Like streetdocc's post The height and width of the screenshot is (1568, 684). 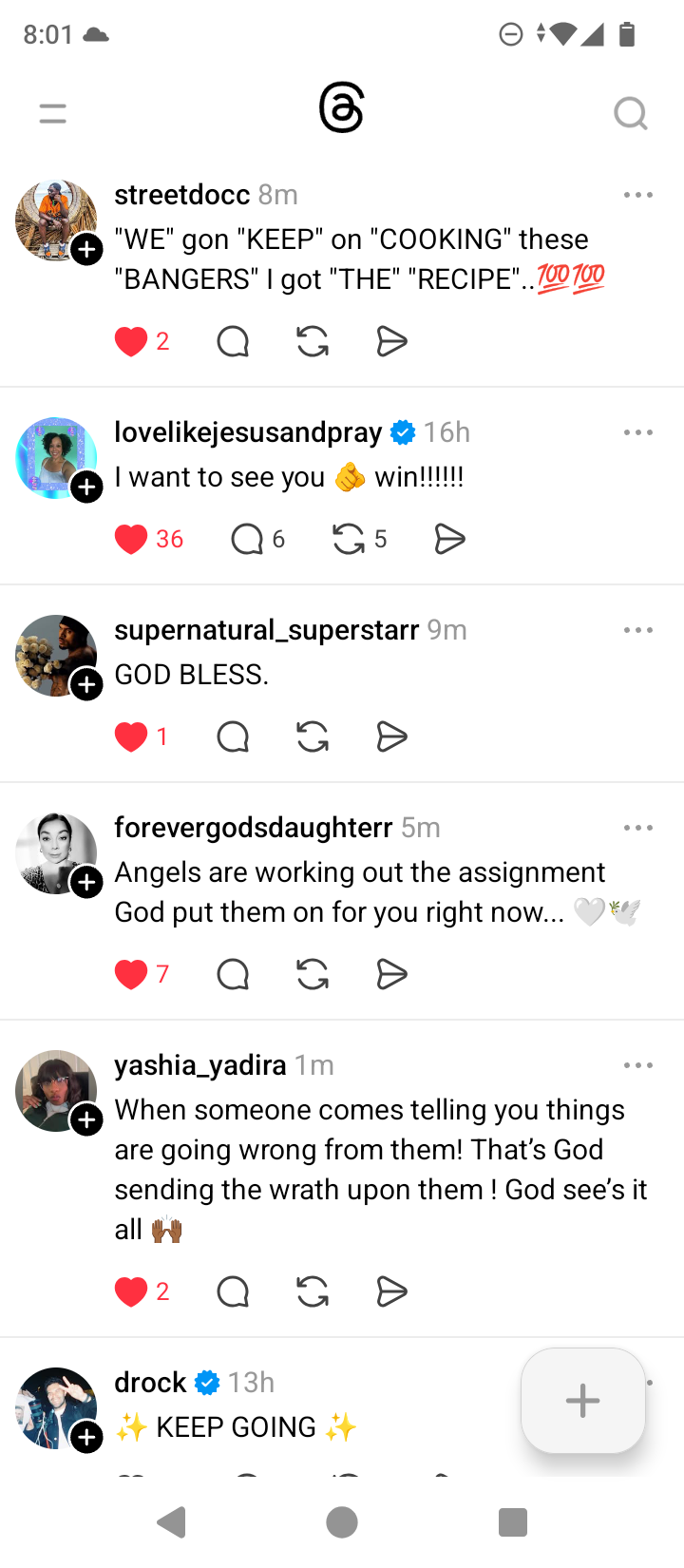(131, 341)
